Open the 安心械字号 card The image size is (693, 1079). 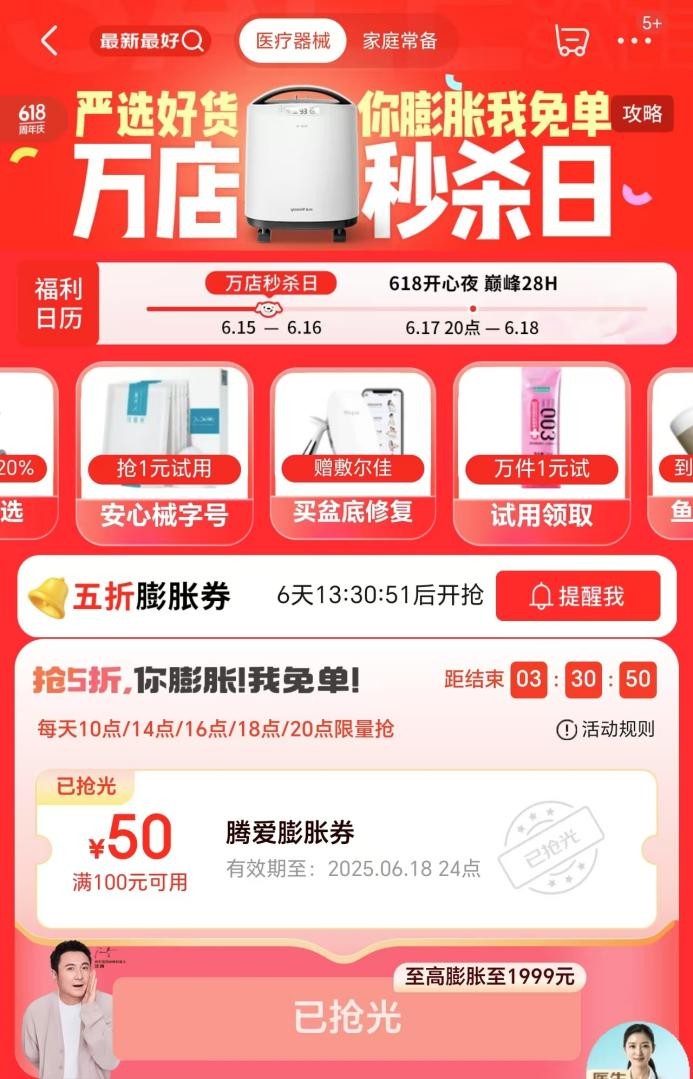click(164, 455)
